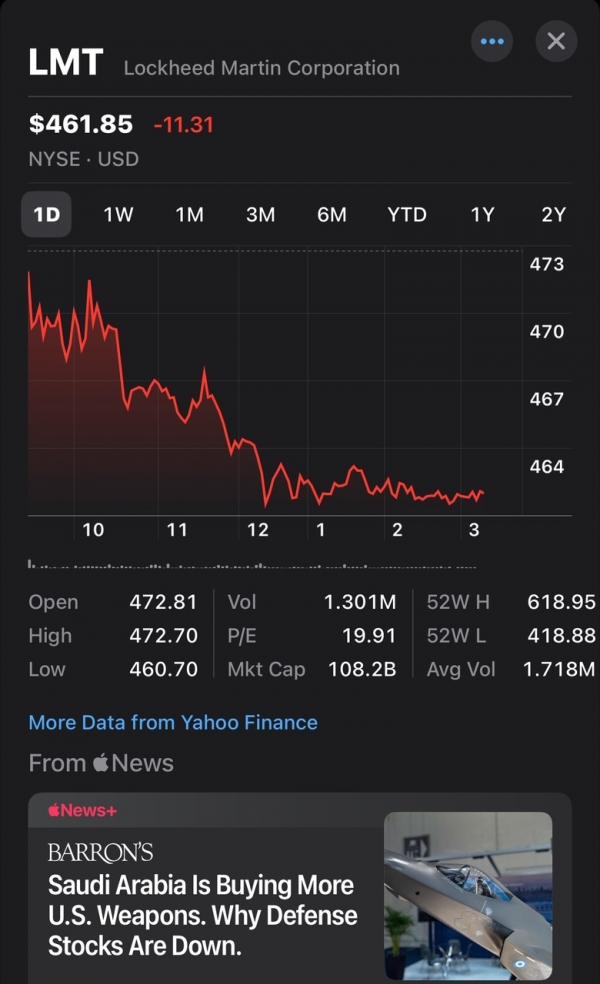Close the LMT stock detail sheet
Viewport: 600px width, 984px height.
(556, 41)
